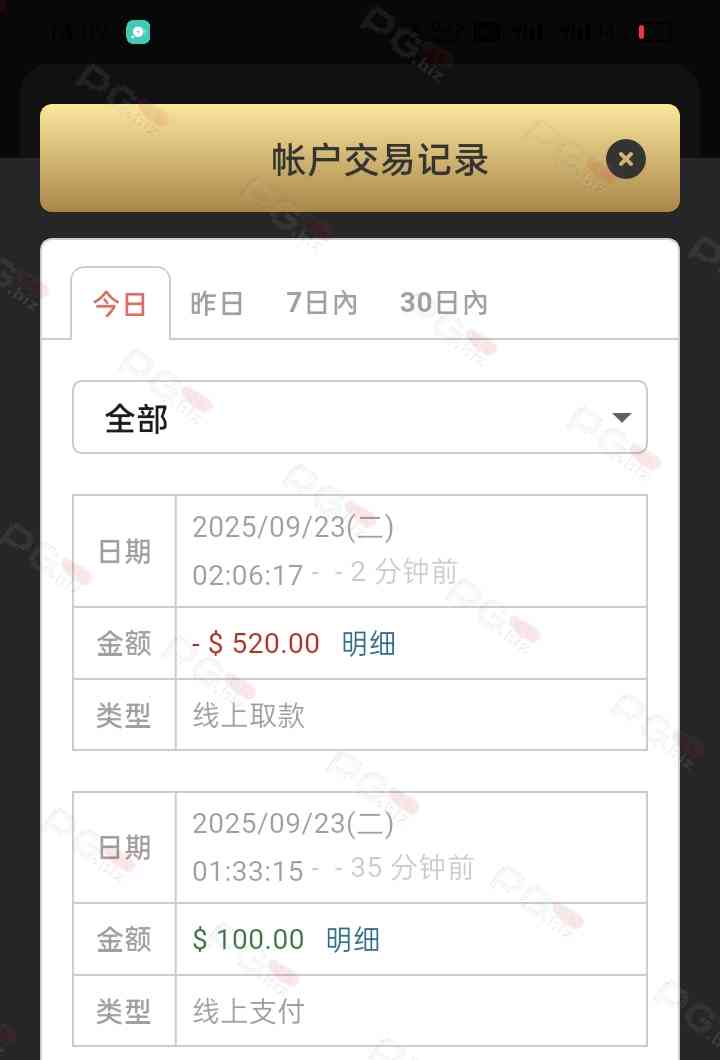Screen dimensions: 720x1060
Task: Open 明细 for the -$520.00 withdrawal
Action: 369,643
